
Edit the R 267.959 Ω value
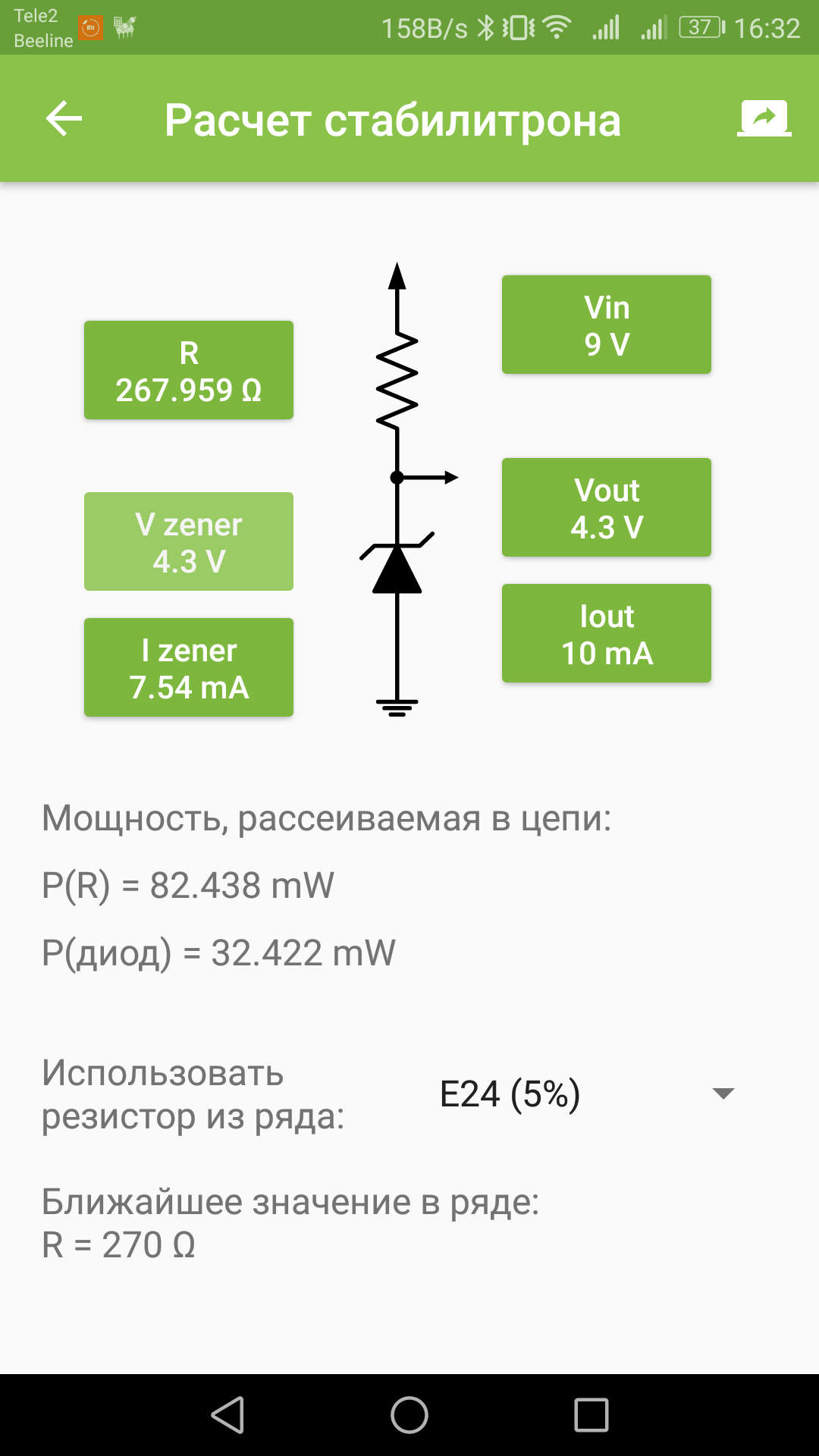(189, 370)
